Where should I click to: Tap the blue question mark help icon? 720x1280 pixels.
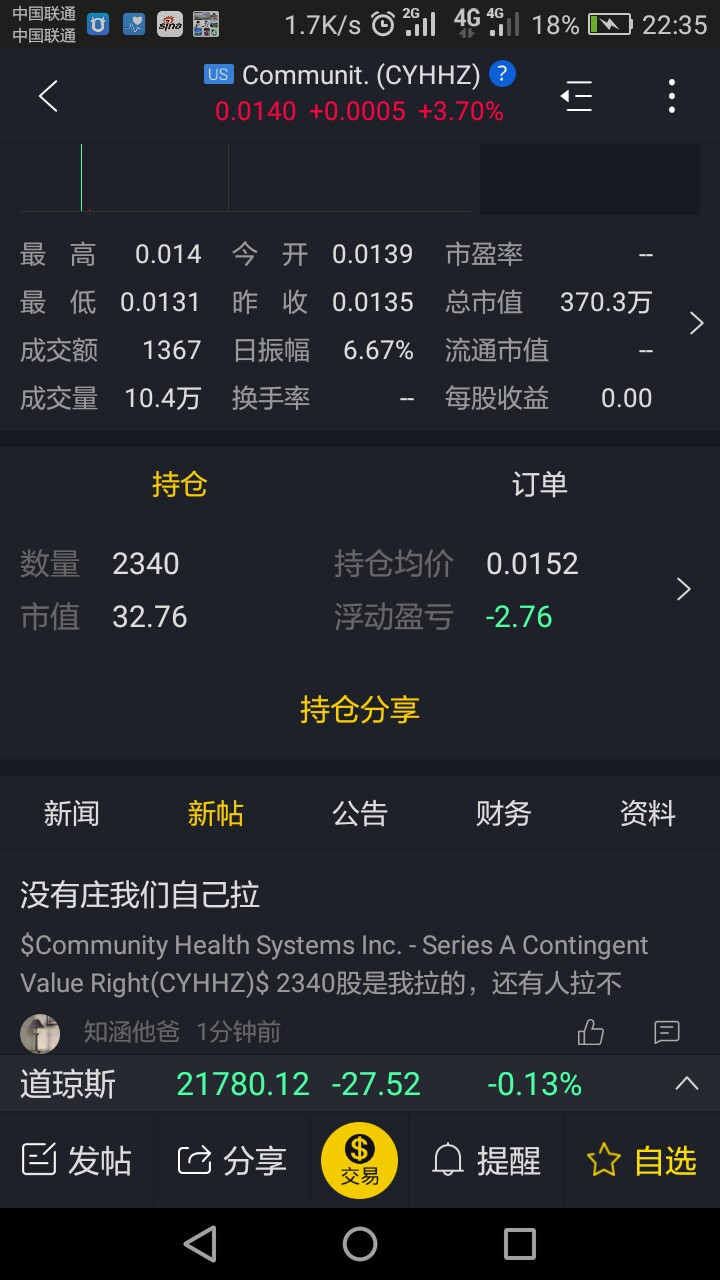[503, 74]
